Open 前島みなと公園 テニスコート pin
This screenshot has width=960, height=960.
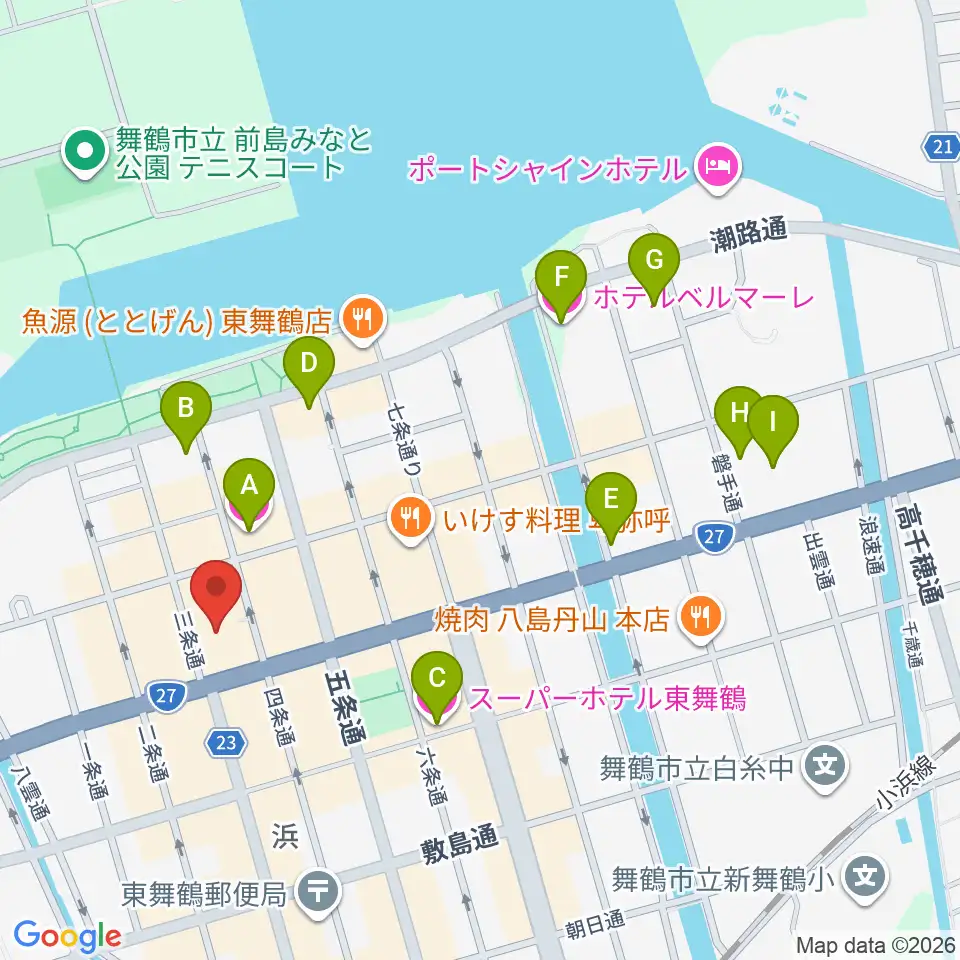click(x=86, y=152)
